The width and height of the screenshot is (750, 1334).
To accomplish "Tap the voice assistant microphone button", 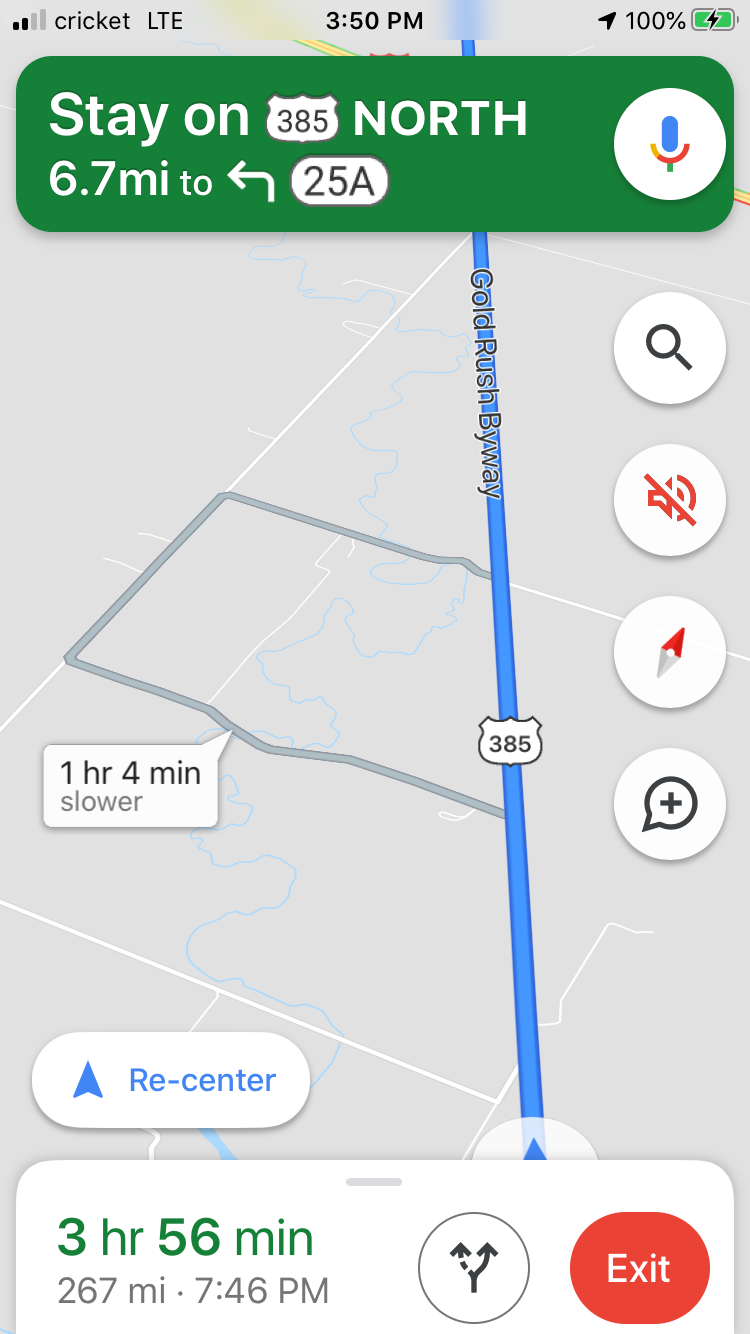I will (x=669, y=142).
